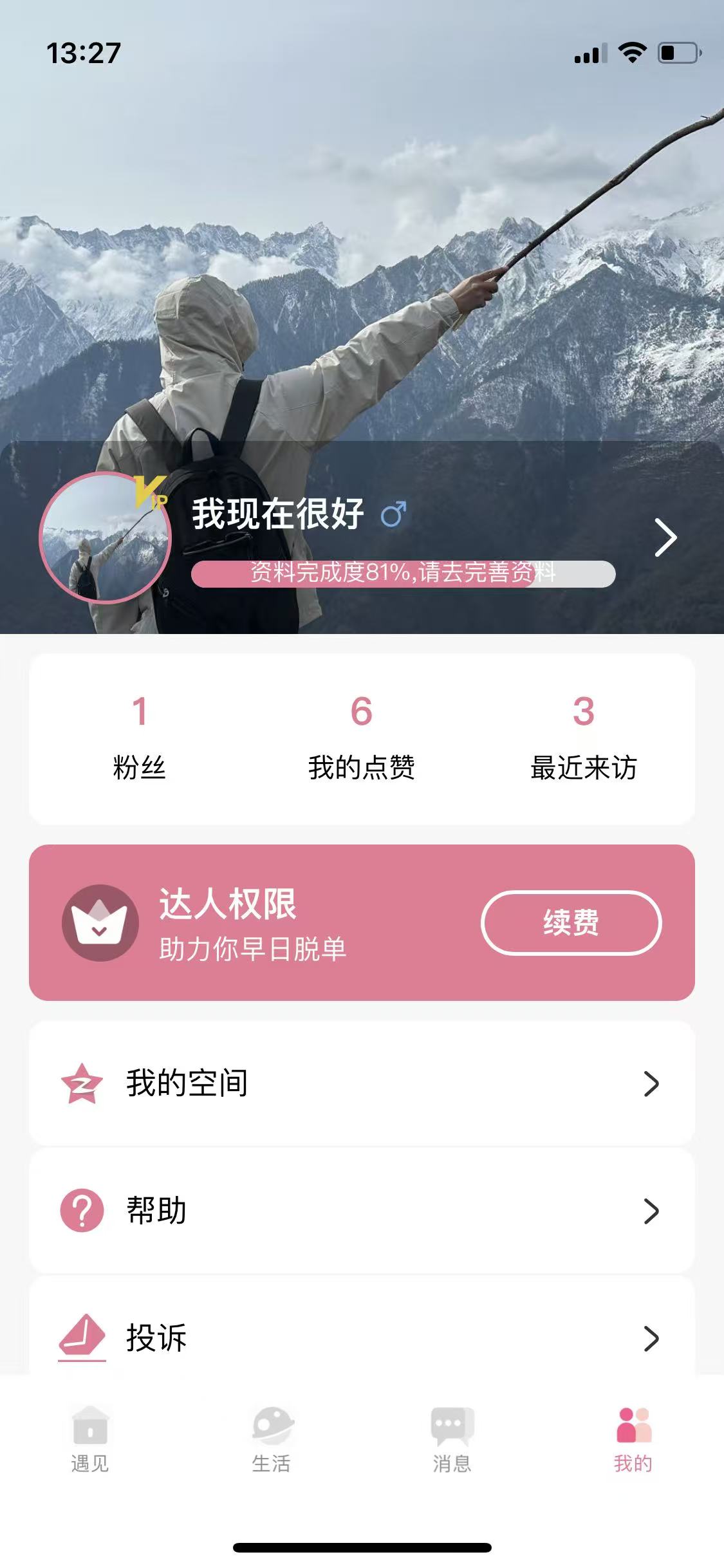Open the 投诉 complaint row

pos(361,1338)
